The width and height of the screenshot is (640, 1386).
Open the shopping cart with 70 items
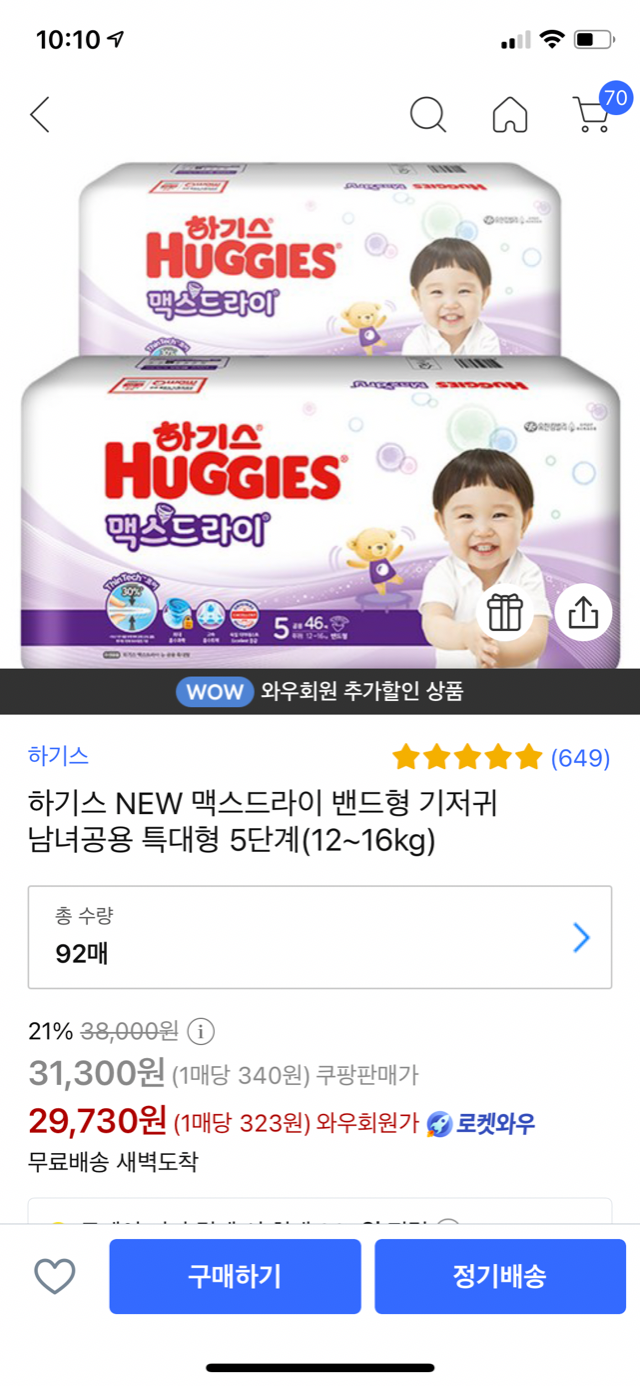pos(592,113)
